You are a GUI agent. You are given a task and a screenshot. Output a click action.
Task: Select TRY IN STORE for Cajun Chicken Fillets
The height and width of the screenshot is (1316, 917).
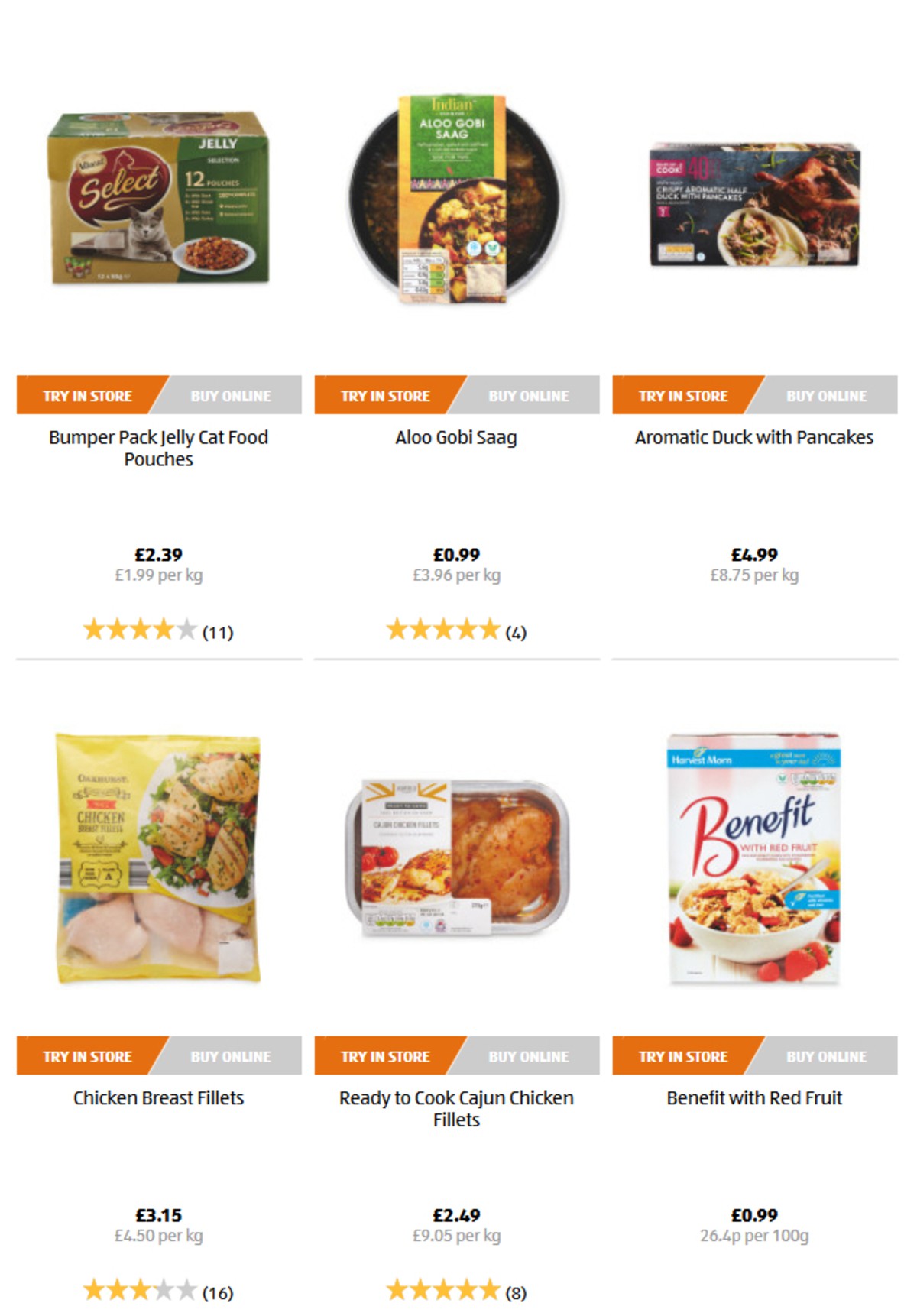(x=382, y=1056)
